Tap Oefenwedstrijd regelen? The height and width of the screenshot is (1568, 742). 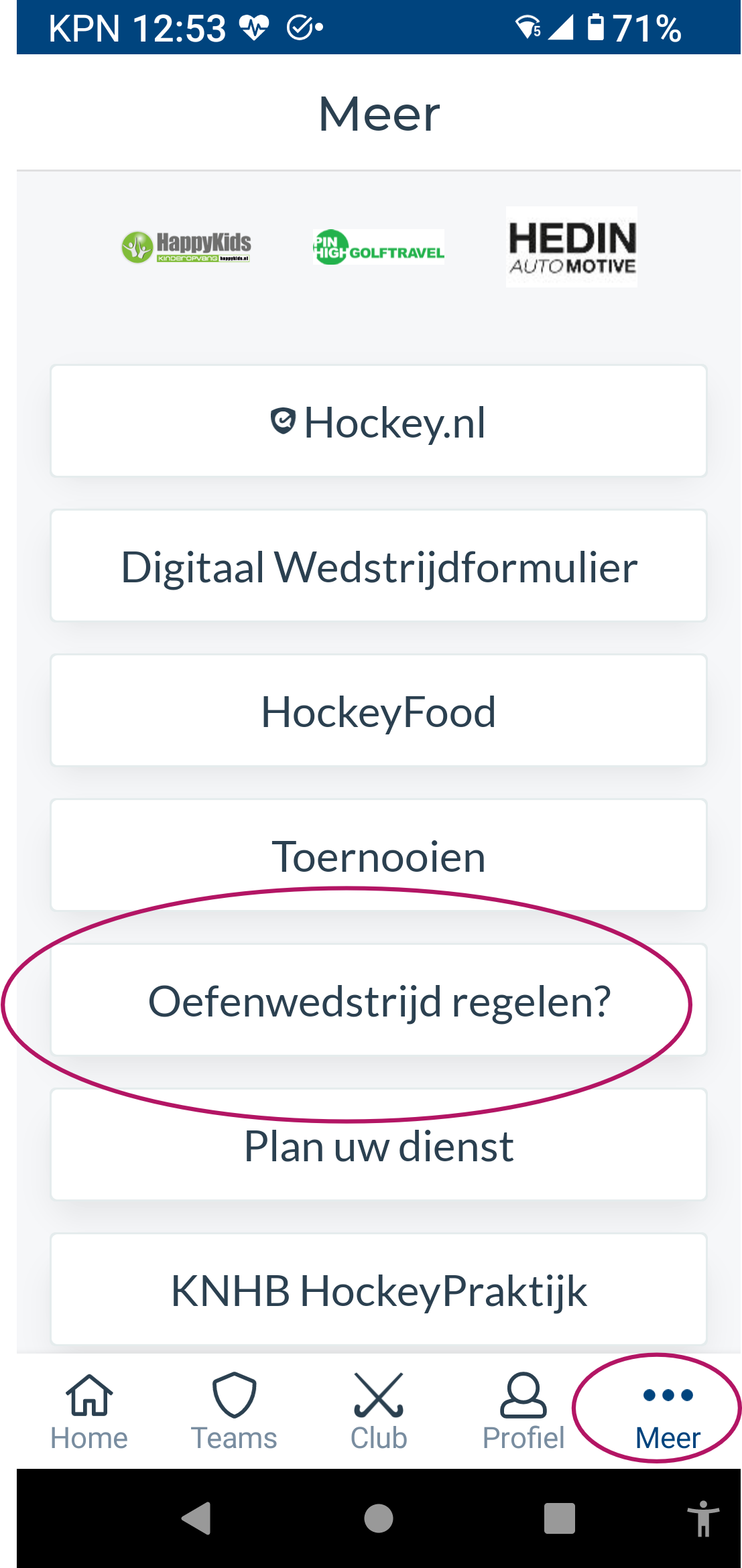379,1000
